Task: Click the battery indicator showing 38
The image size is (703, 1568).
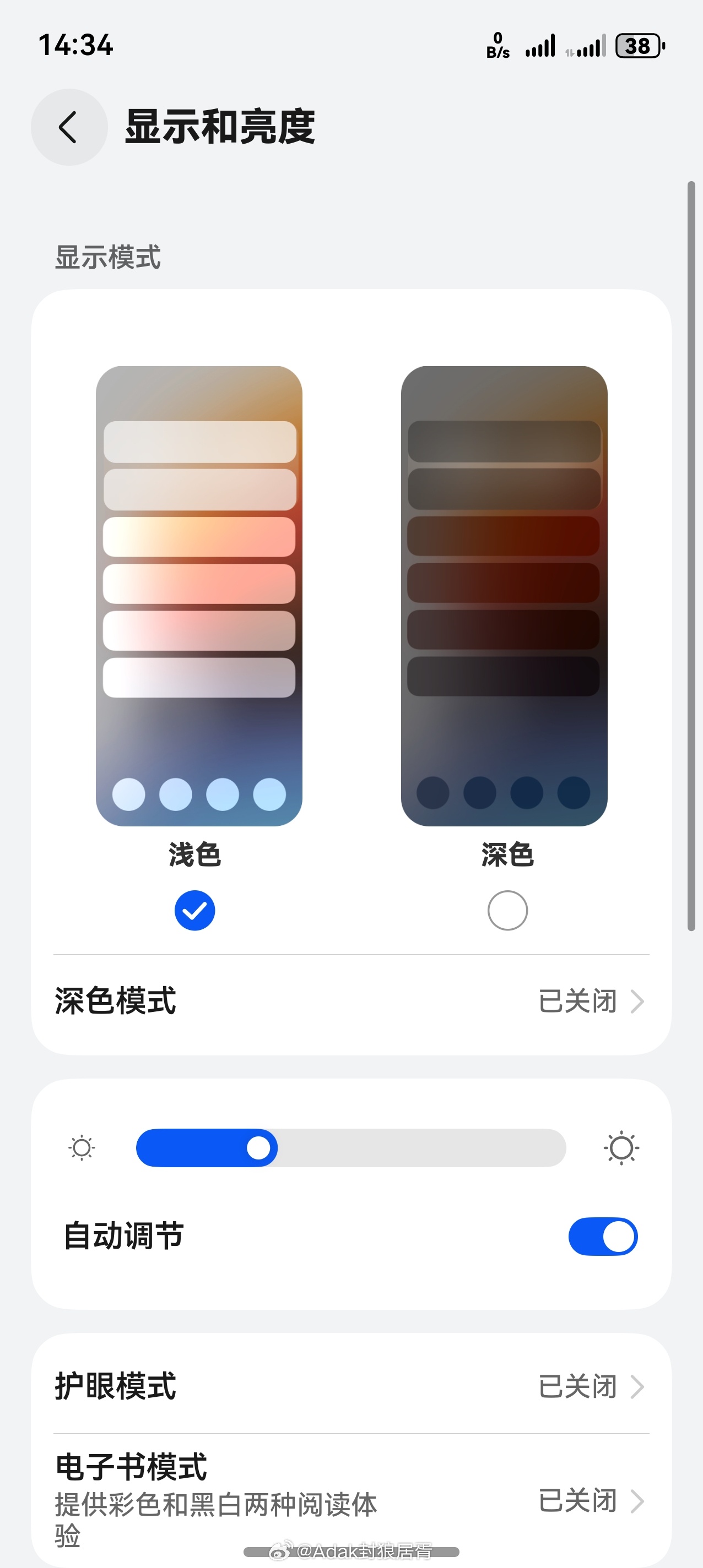Action: 637,46
